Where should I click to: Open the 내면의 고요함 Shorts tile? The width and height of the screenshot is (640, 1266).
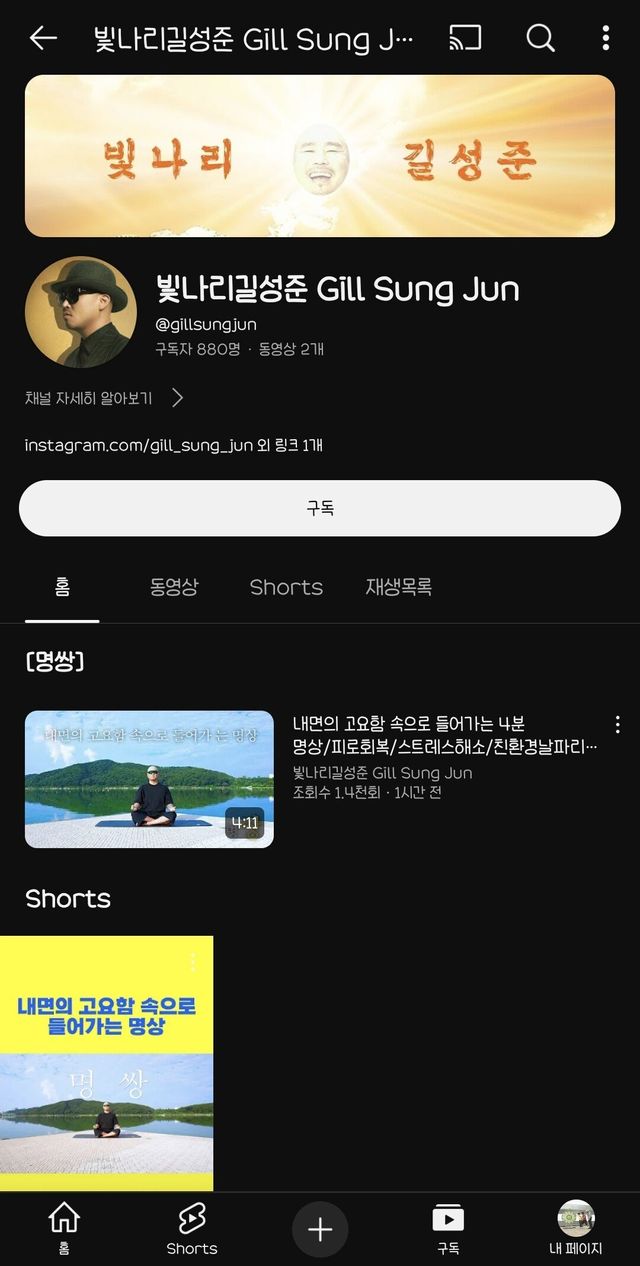pos(106,1062)
